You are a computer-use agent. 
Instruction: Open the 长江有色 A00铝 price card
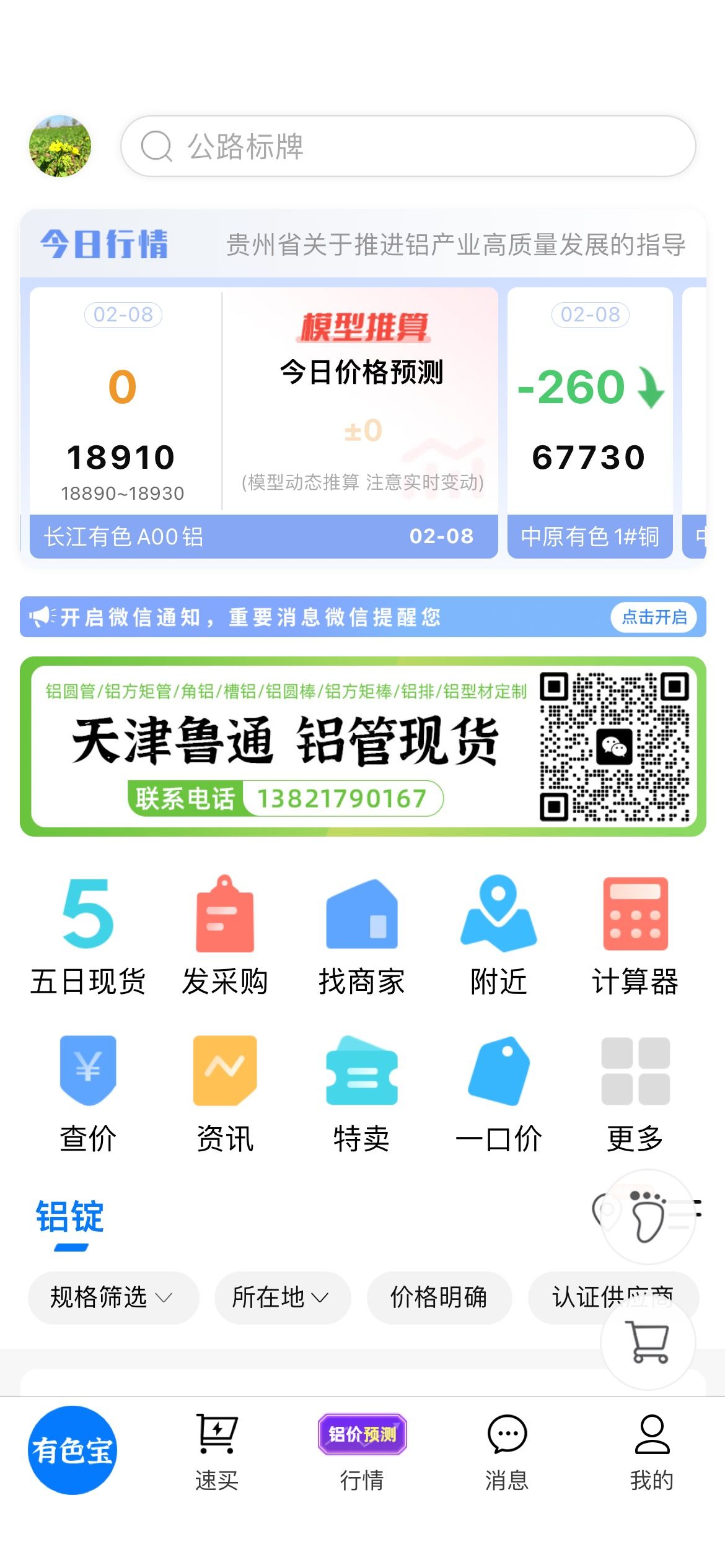pyautogui.click(x=264, y=422)
